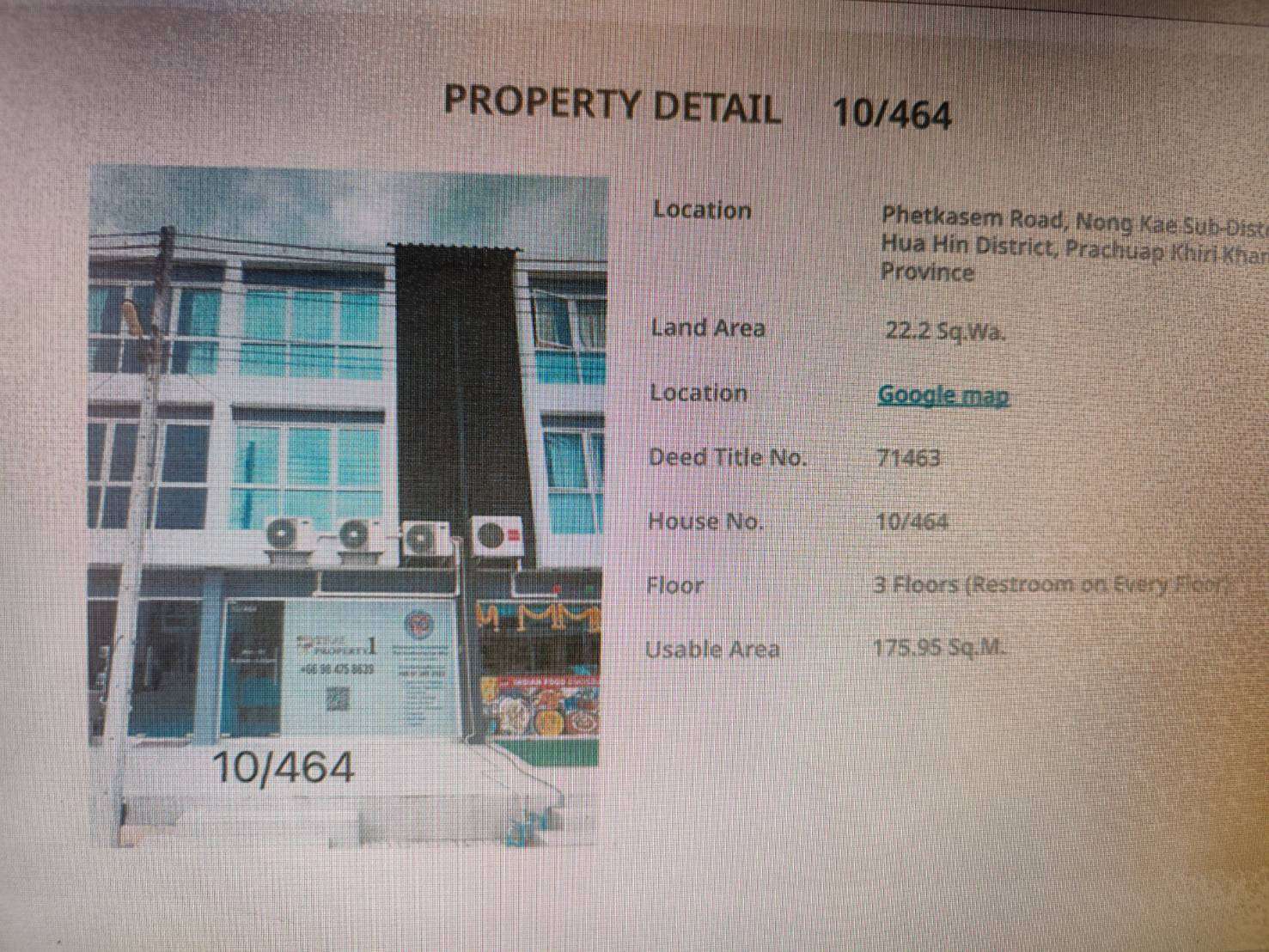The width and height of the screenshot is (1269, 952).
Task: Open the Google map location link
Action: [x=943, y=395]
